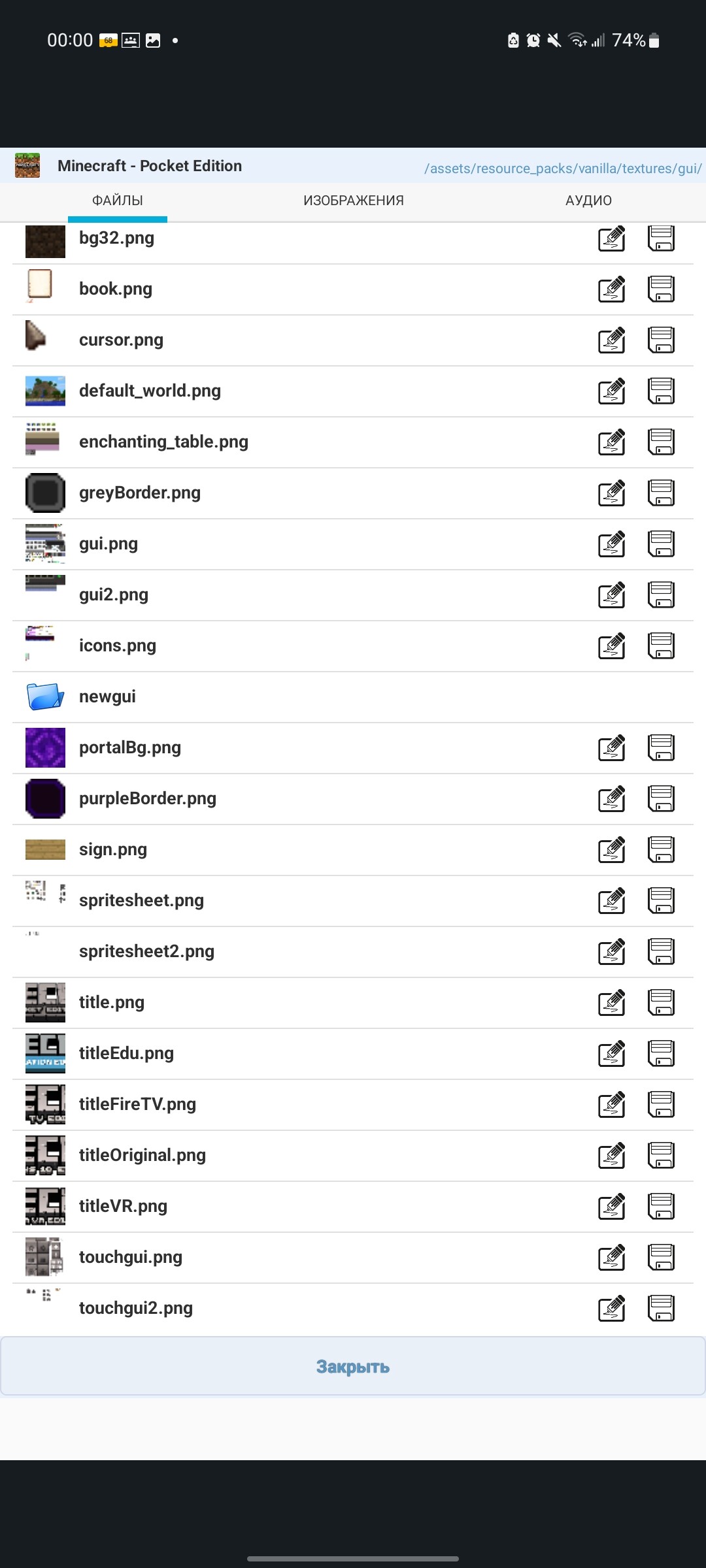Save the book.png file
The height and width of the screenshot is (1568, 706).
click(x=661, y=289)
